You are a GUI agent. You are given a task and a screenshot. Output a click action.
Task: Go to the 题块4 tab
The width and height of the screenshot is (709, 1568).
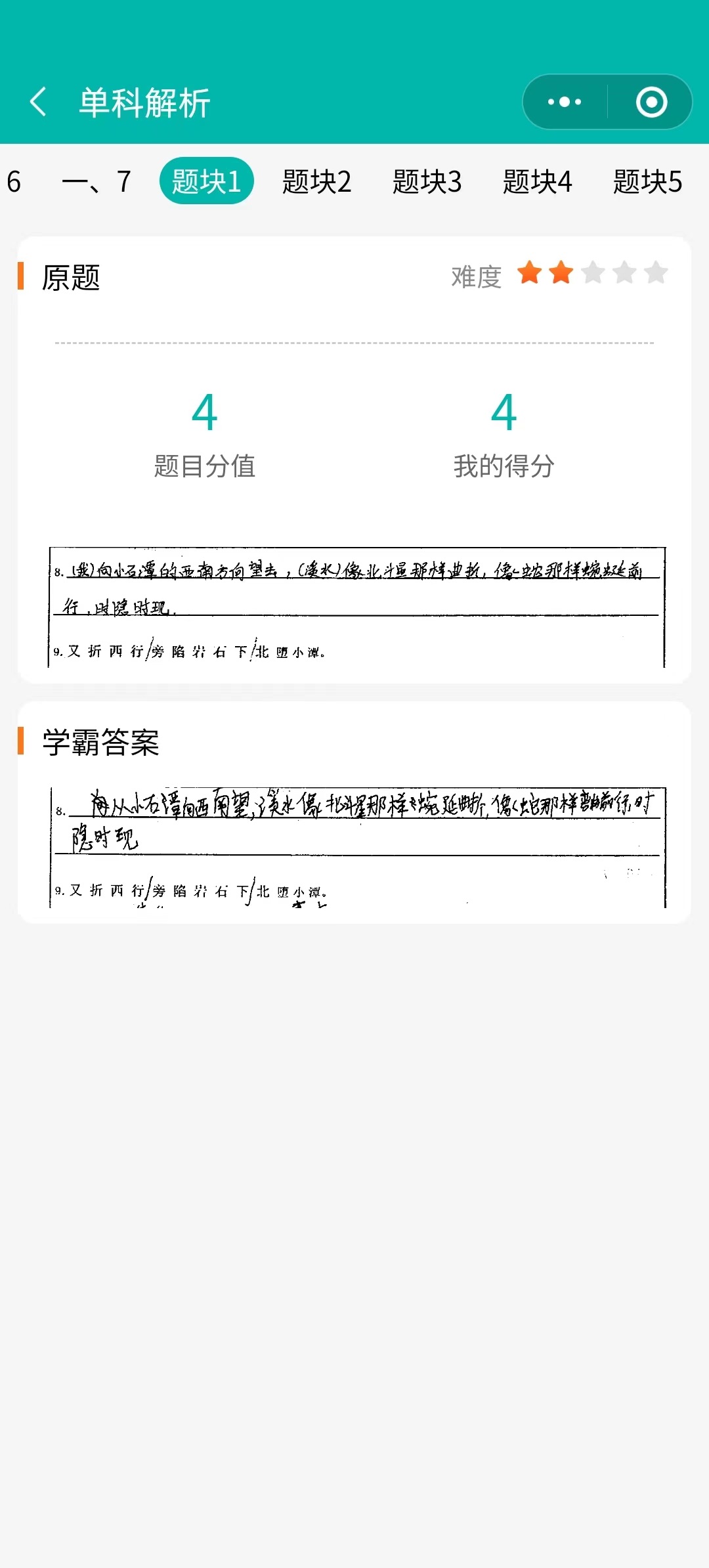click(x=537, y=181)
